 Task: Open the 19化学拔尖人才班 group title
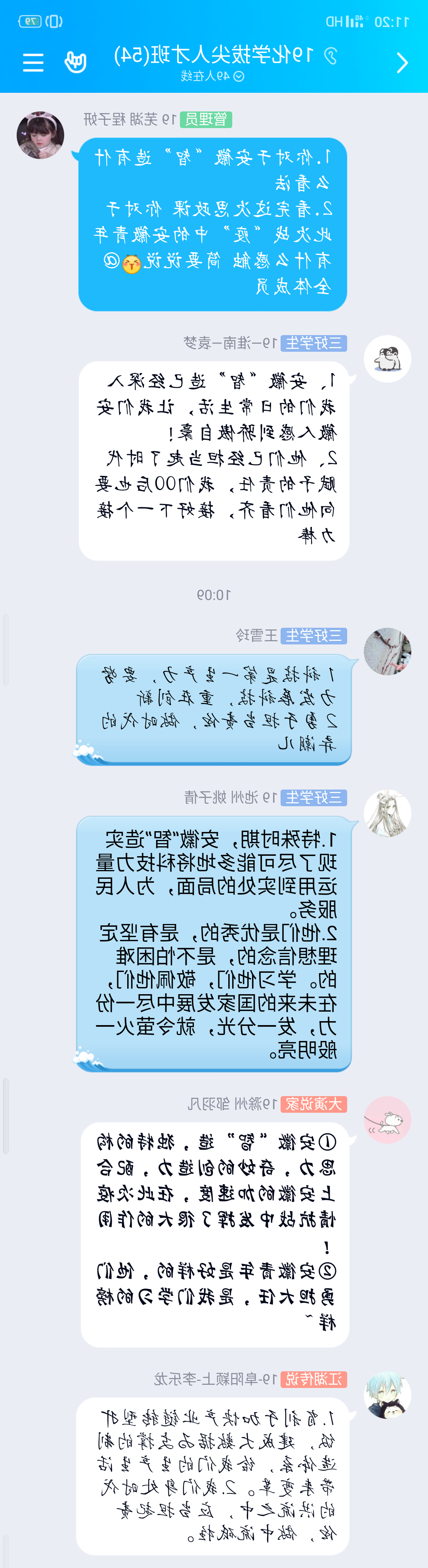[x=213, y=56]
